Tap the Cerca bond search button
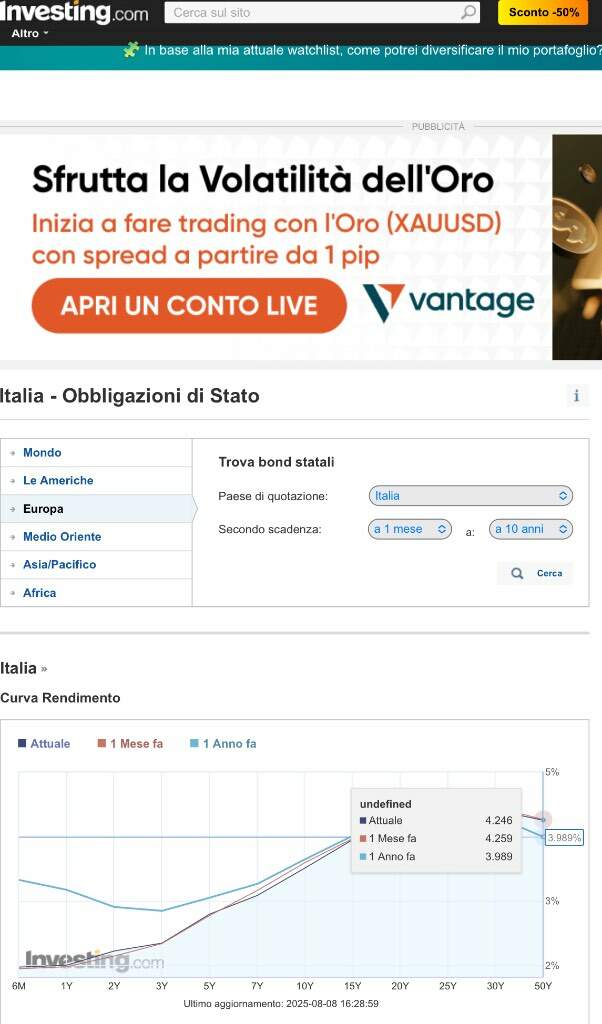 535,573
